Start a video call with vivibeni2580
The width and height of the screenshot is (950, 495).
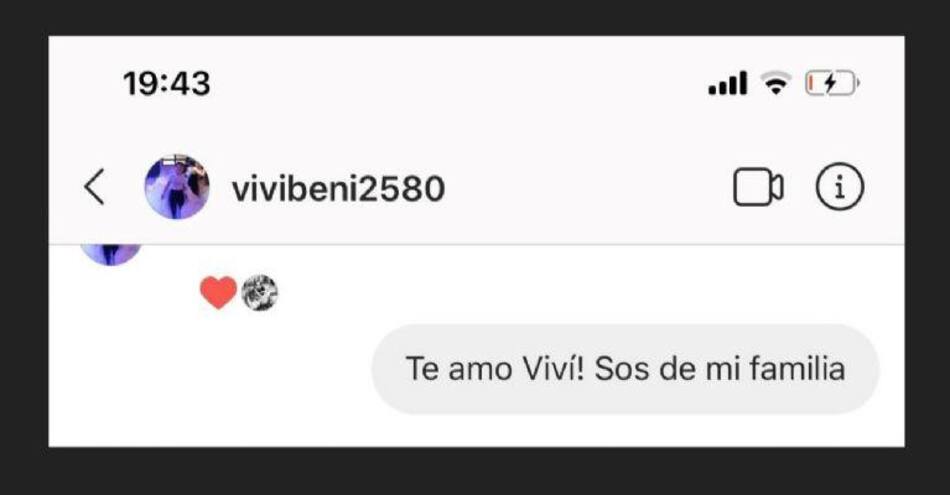click(758, 188)
